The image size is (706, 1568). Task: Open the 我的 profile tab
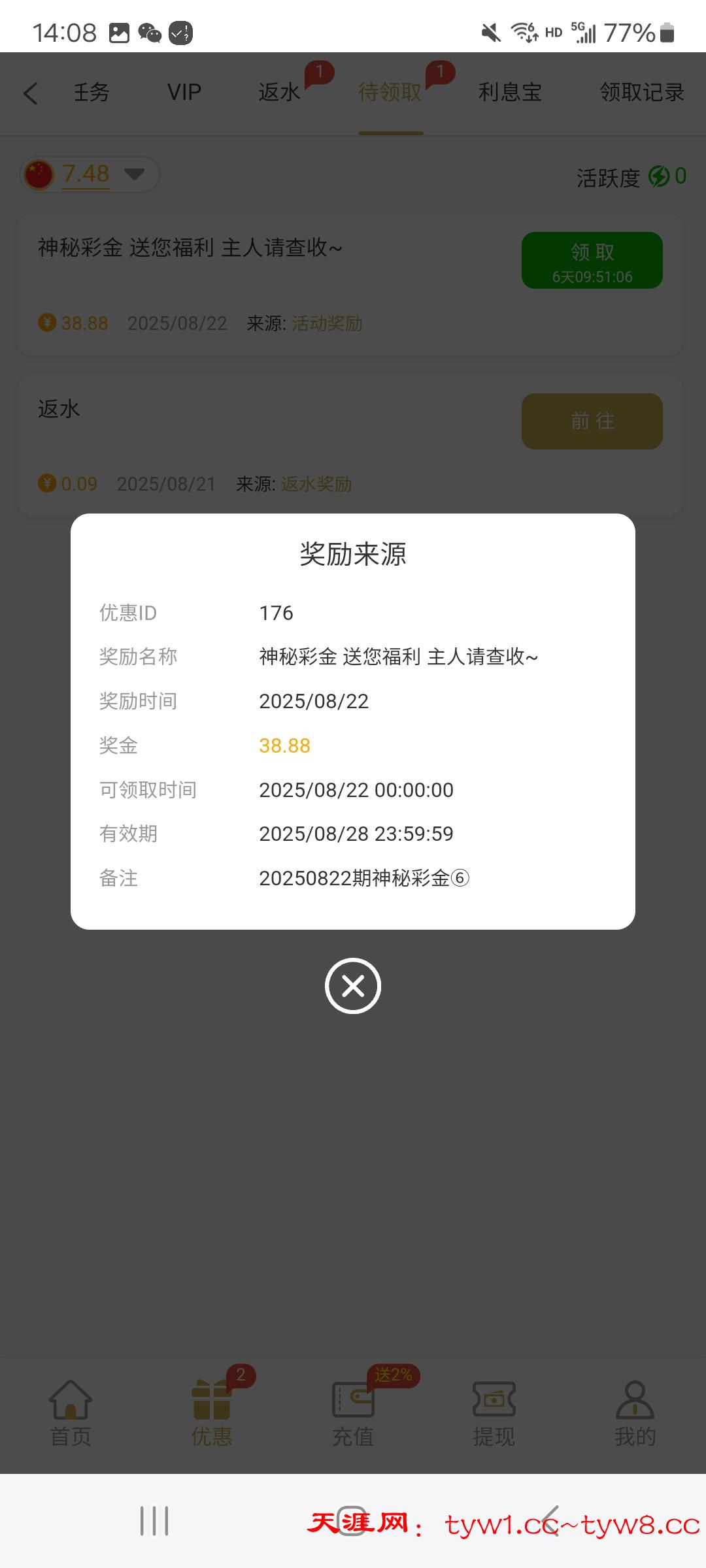click(635, 1413)
